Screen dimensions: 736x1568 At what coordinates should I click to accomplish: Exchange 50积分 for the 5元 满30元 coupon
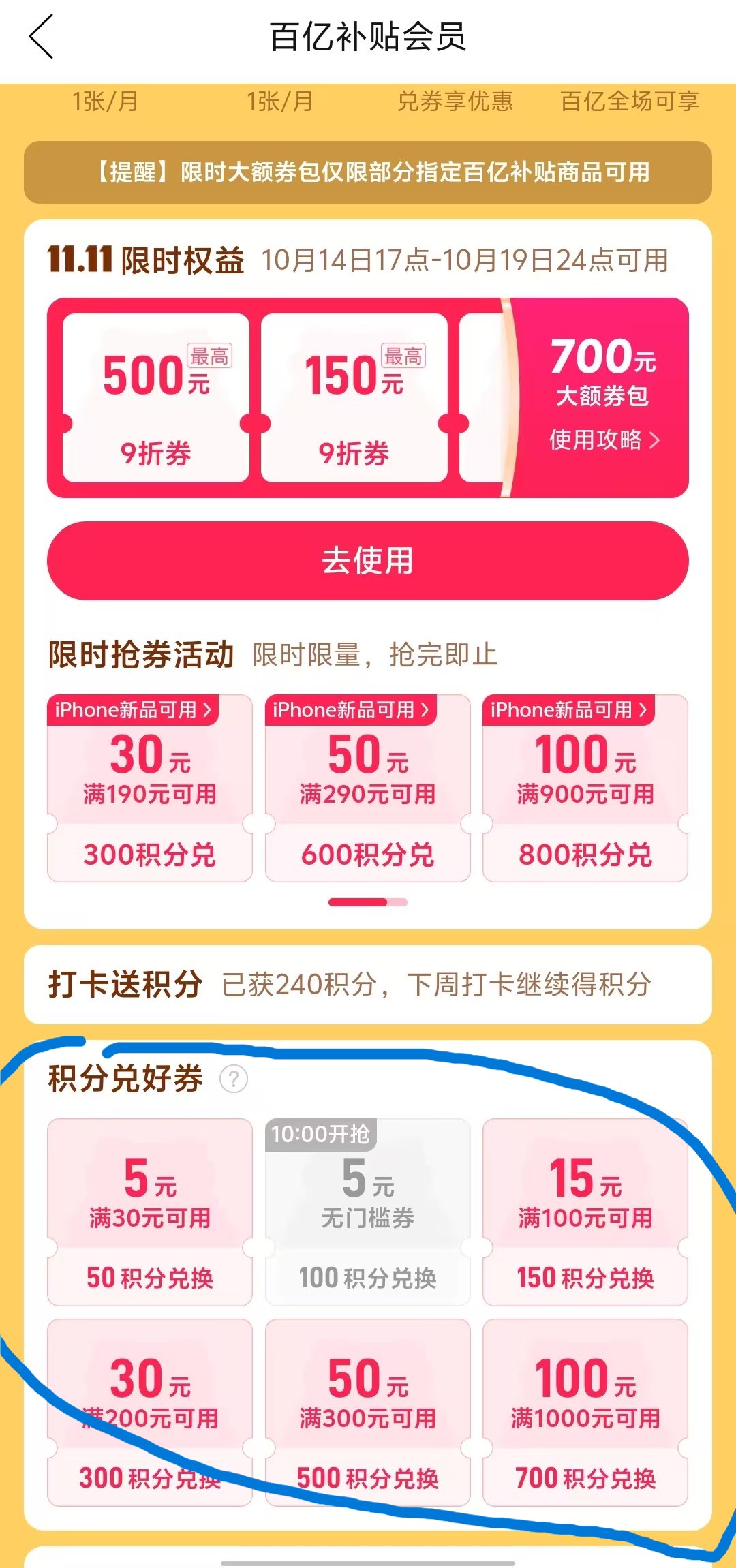click(x=149, y=1277)
